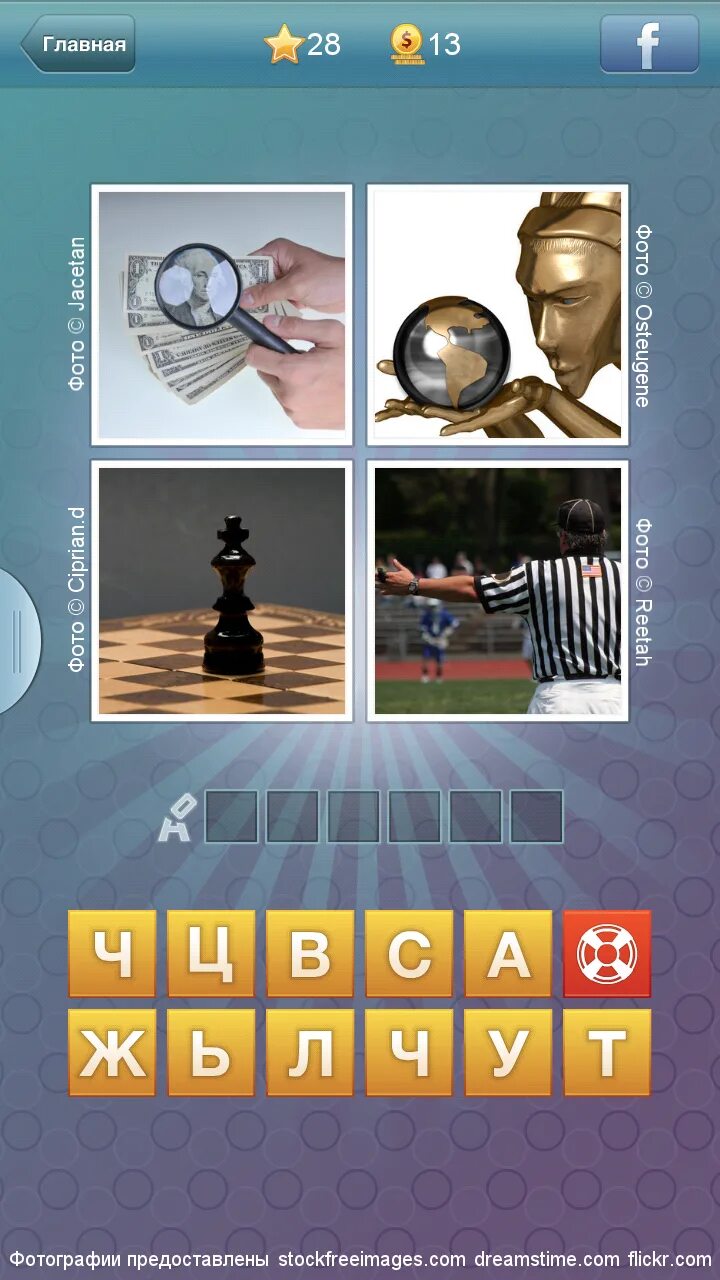Use the red lifebuoy hint button
The height and width of the screenshot is (1280, 720).
(607, 954)
